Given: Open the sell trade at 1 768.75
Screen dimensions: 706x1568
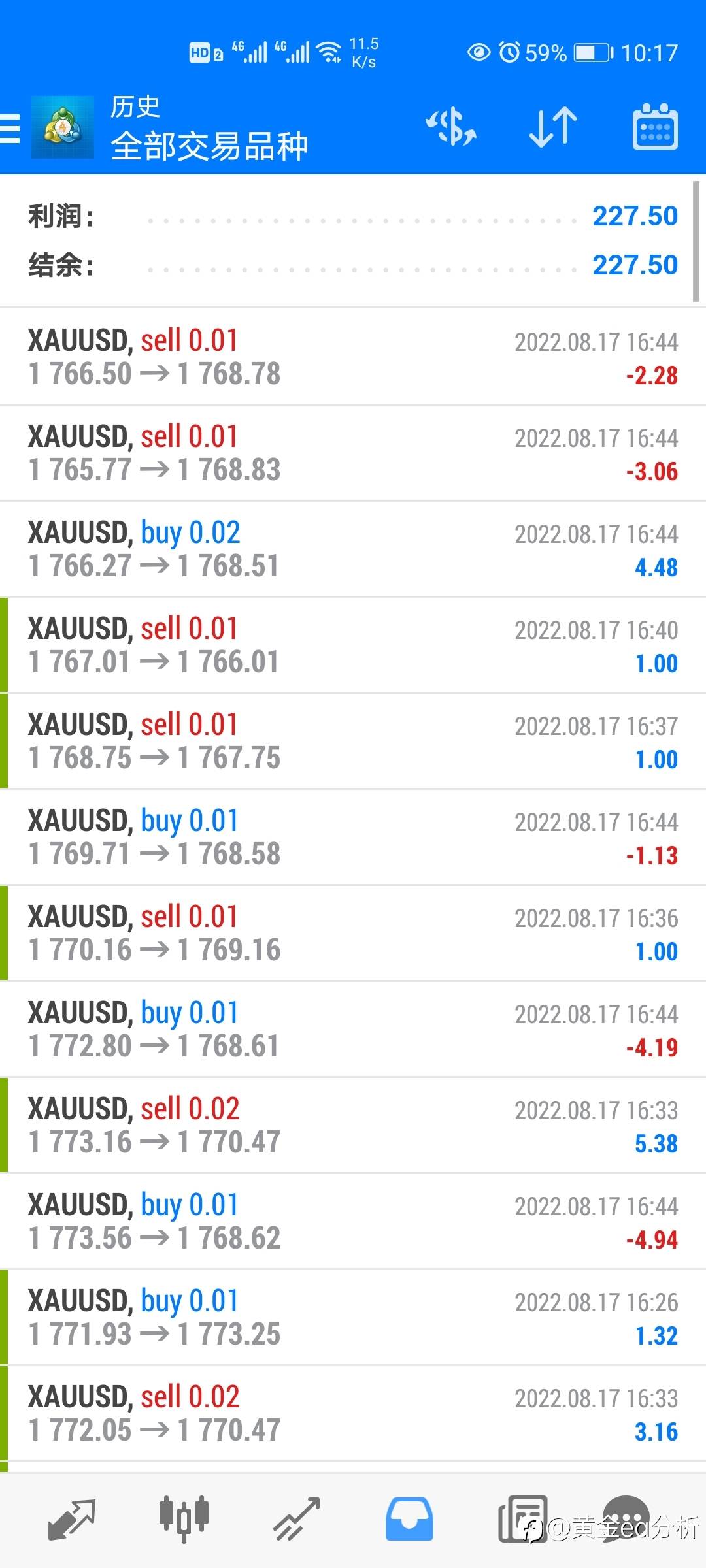Looking at the screenshot, I should (353, 741).
